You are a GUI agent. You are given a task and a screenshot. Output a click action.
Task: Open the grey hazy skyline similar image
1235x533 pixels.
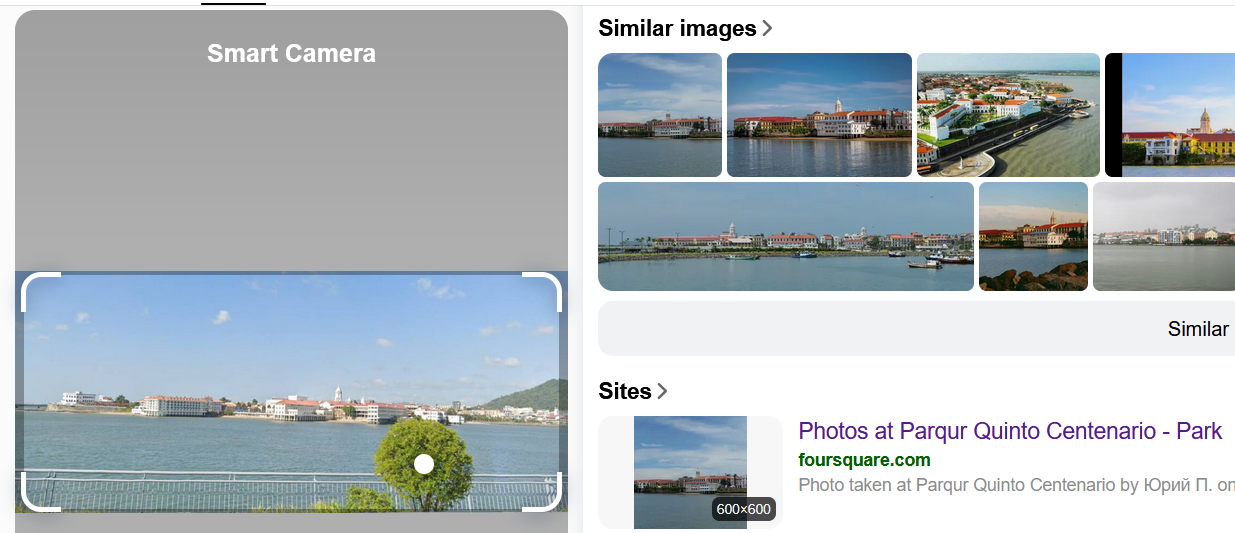click(x=1164, y=236)
